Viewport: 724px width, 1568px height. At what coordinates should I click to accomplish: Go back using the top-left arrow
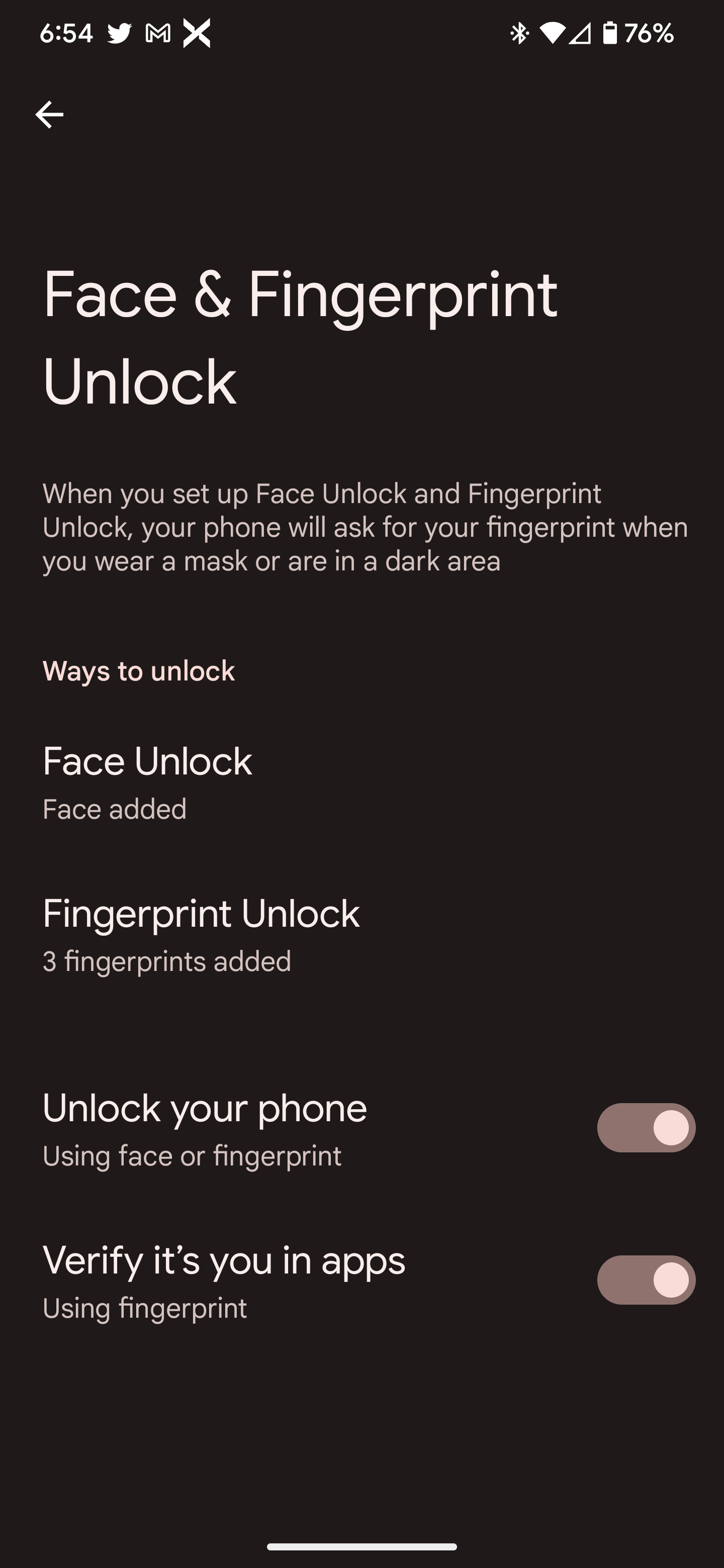point(49,115)
